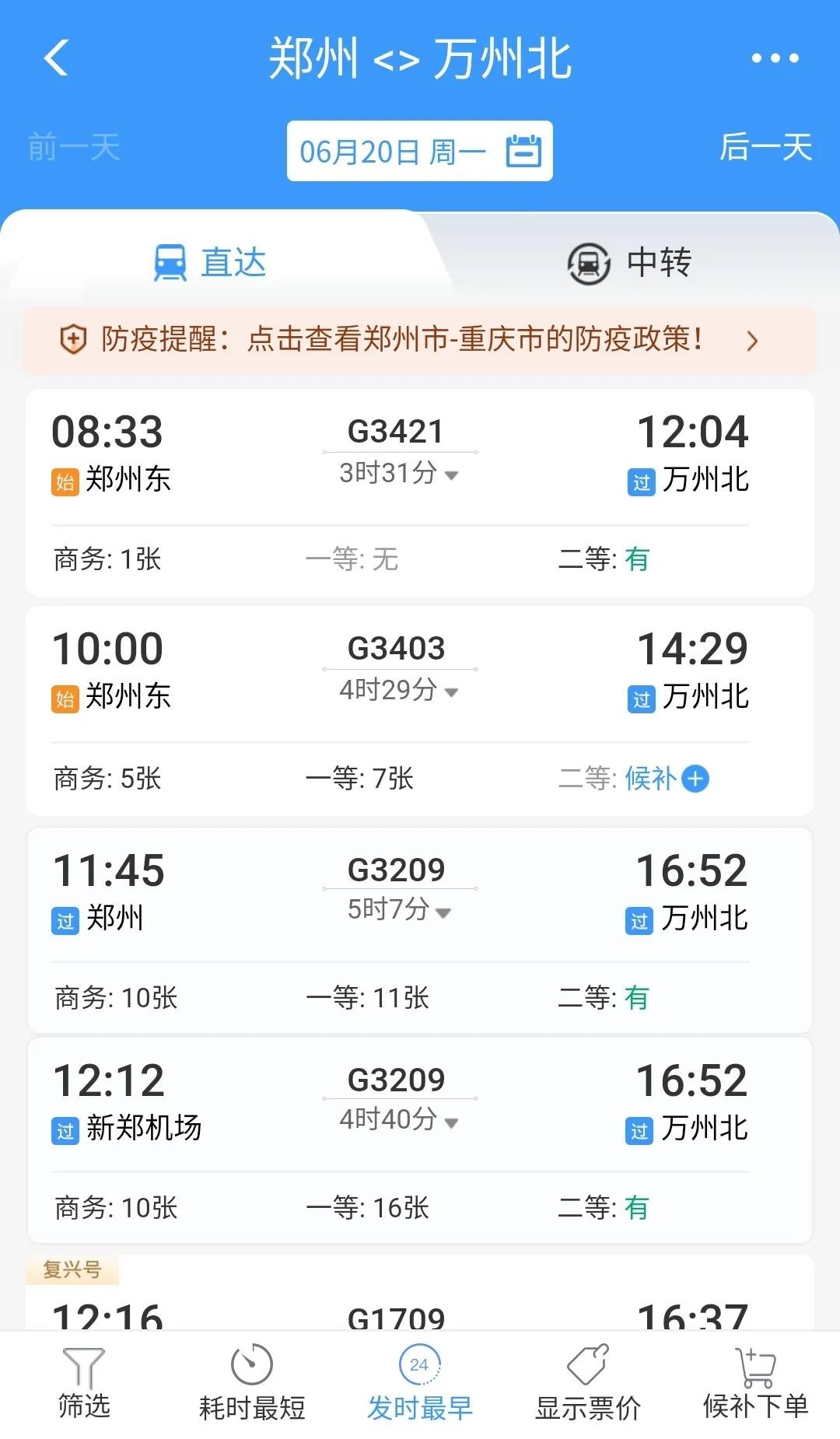
Task: Select the 直达 direct trains tab
Action: (210, 263)
